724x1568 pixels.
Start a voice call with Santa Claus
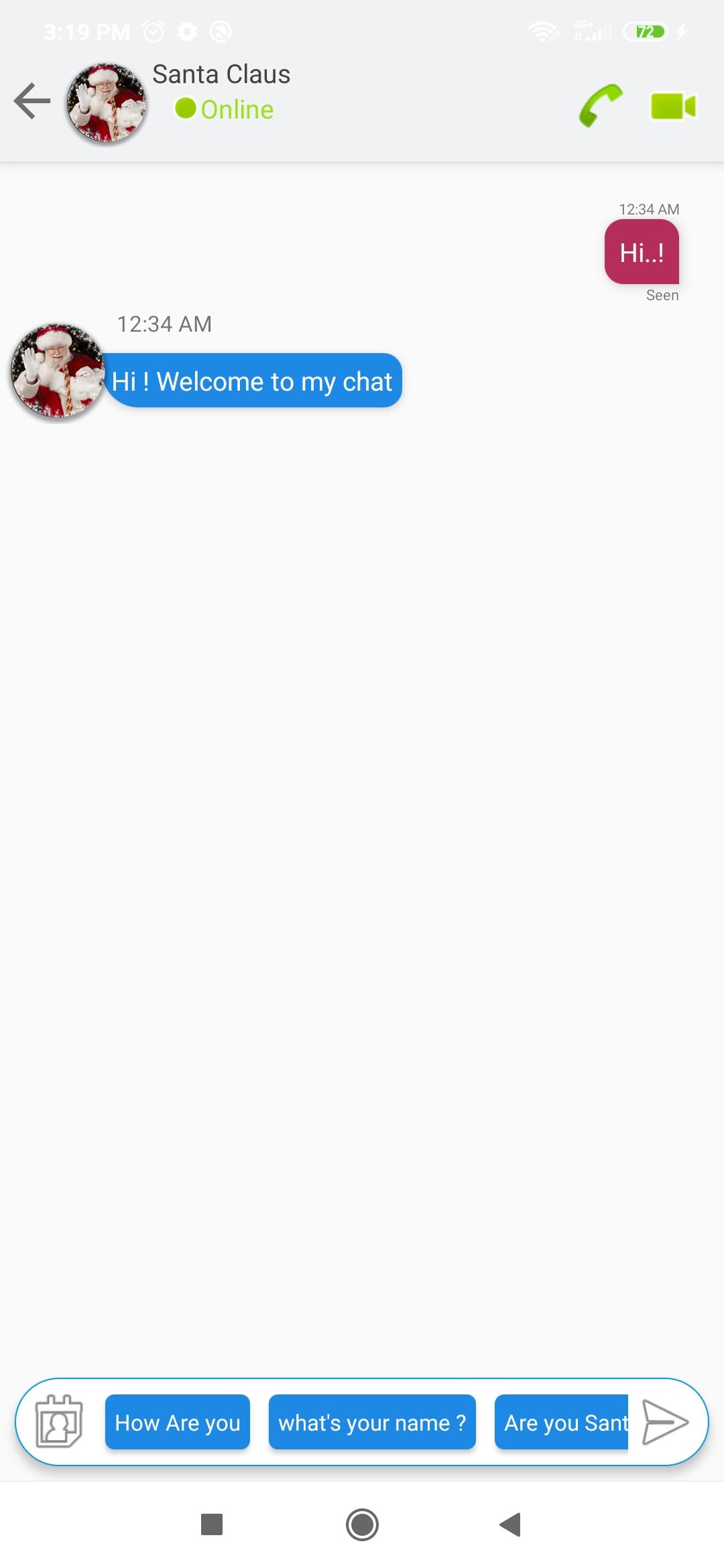tap(601, 105)
